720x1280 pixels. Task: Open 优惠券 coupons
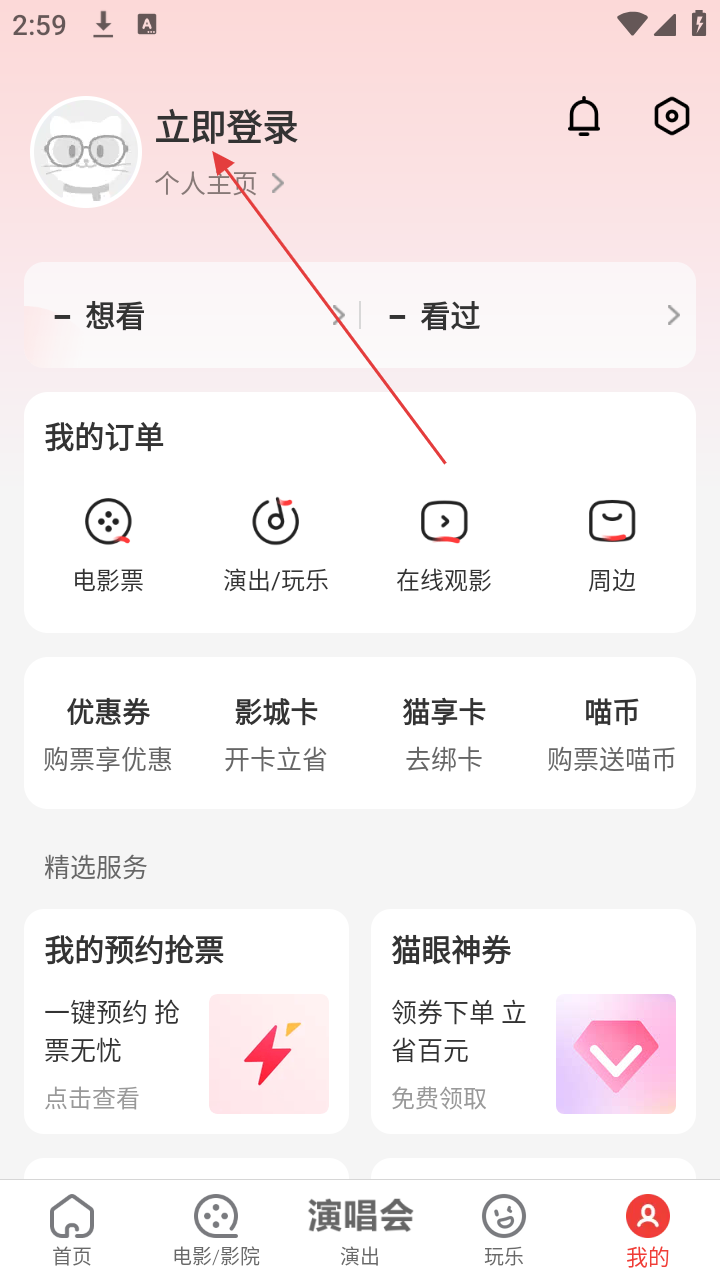point(108,733)
